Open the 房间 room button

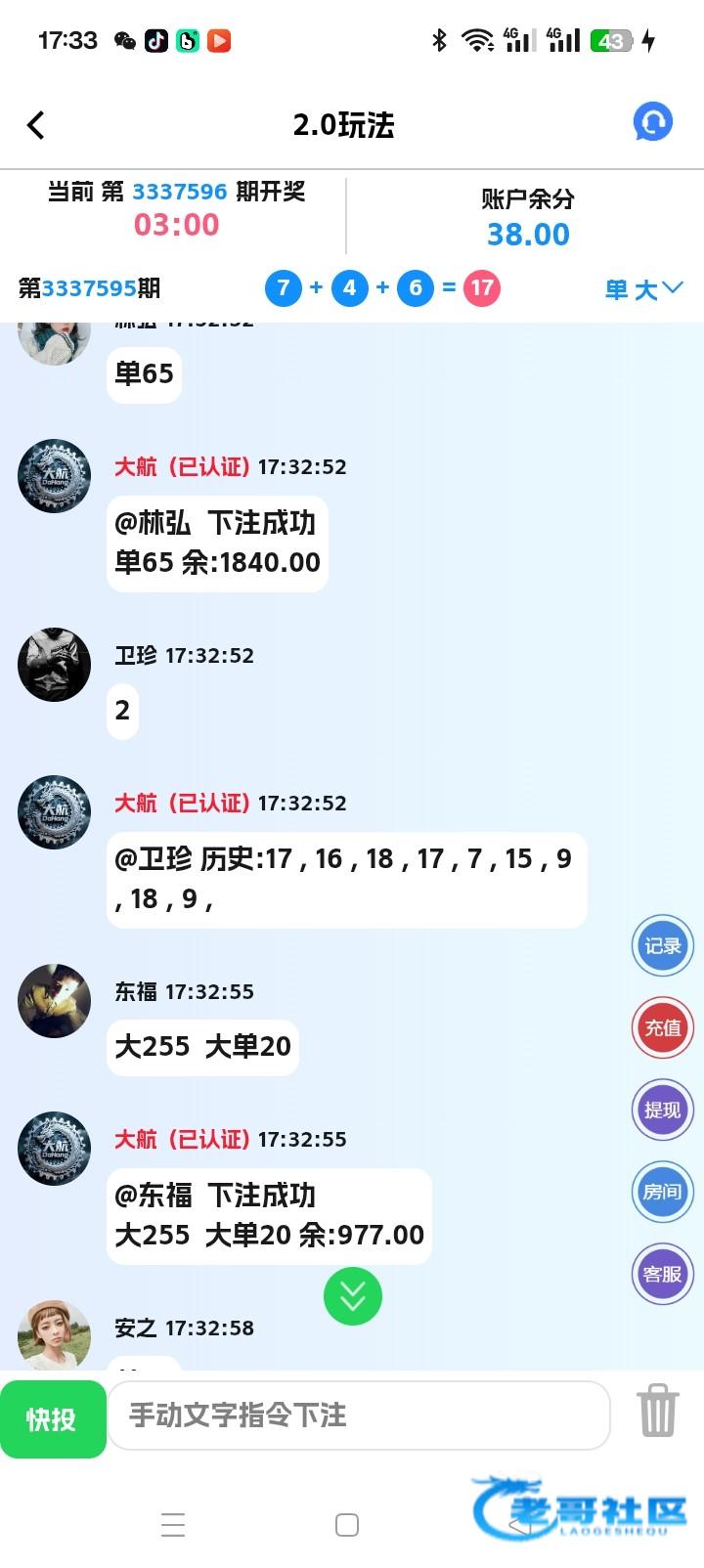click(662, 1192)
